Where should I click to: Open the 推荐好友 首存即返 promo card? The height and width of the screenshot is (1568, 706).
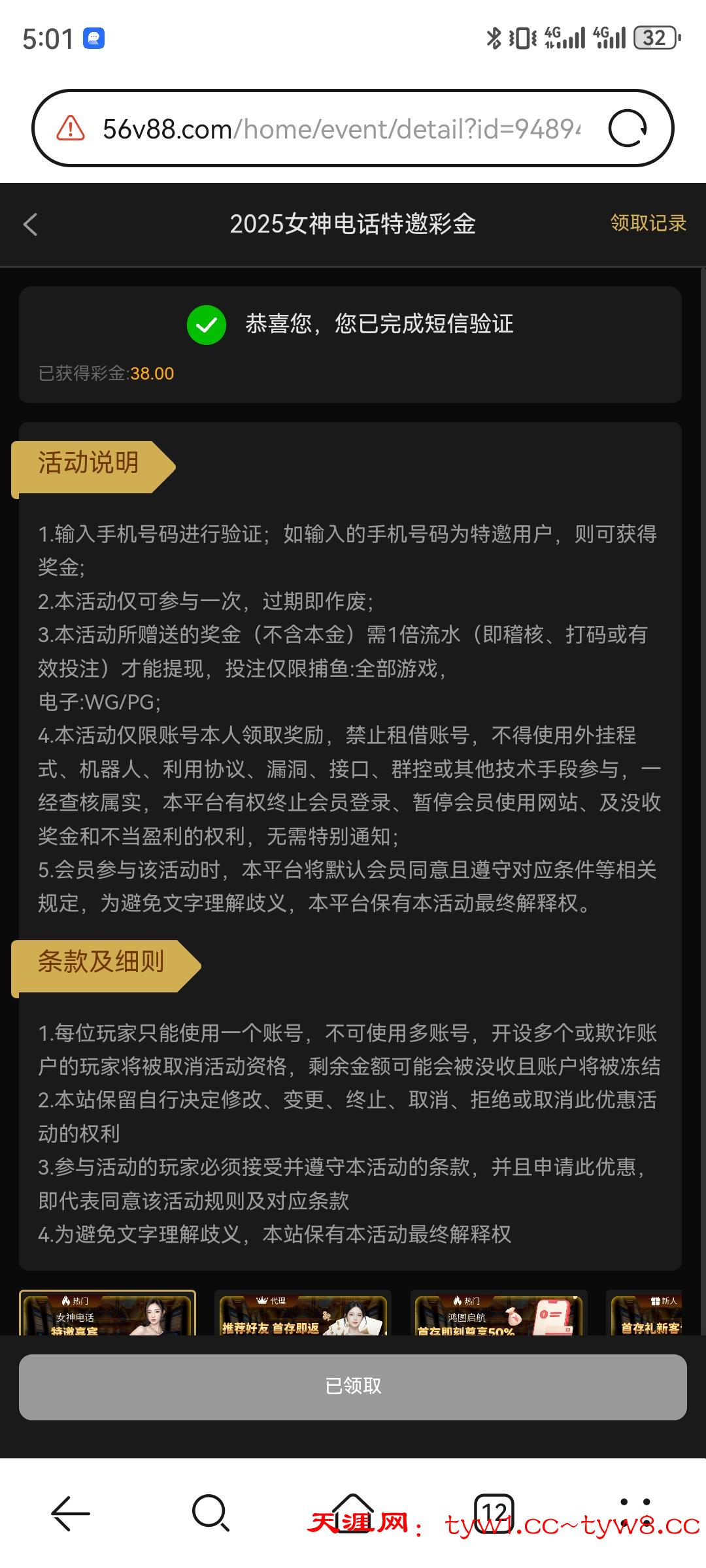tap(303, 1313)
